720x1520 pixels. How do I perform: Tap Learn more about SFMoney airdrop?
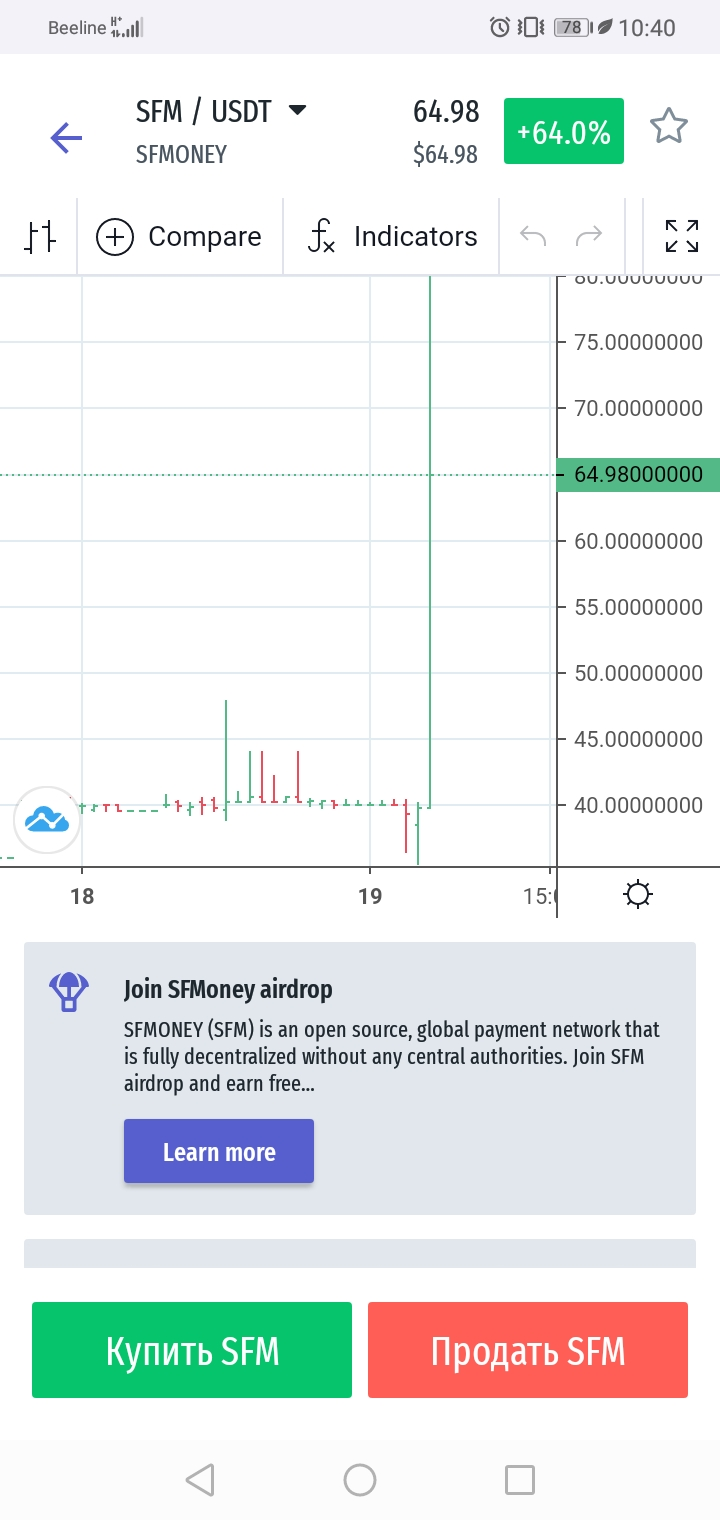[x=219, y=1152]
